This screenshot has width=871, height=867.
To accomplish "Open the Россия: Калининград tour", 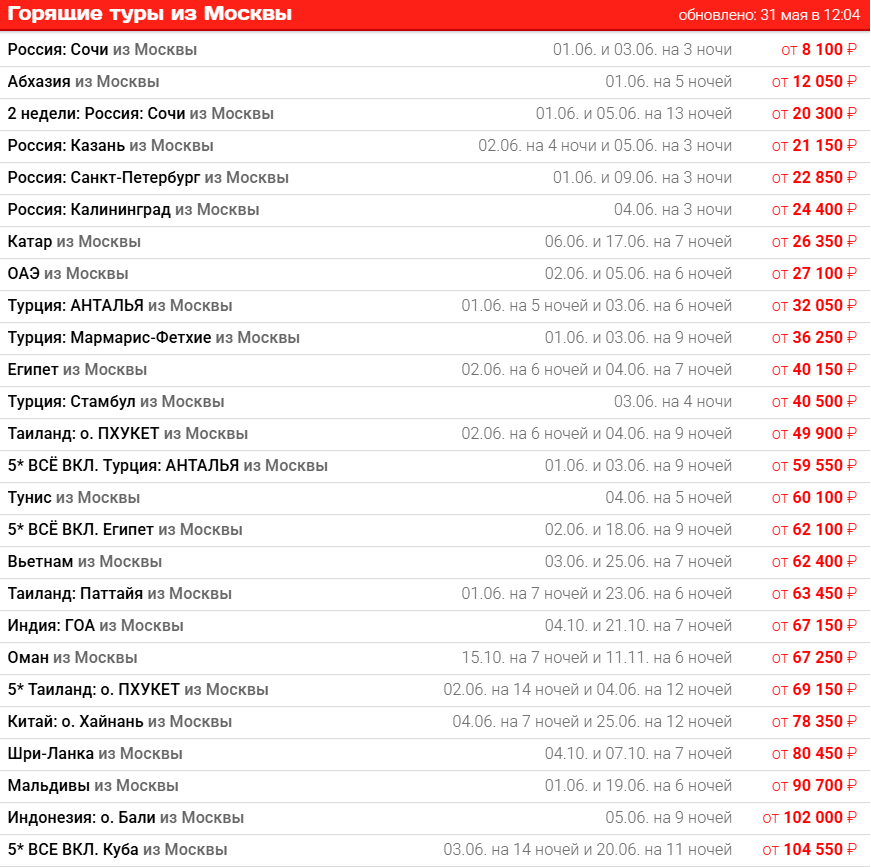I will [x=133, y=209].
